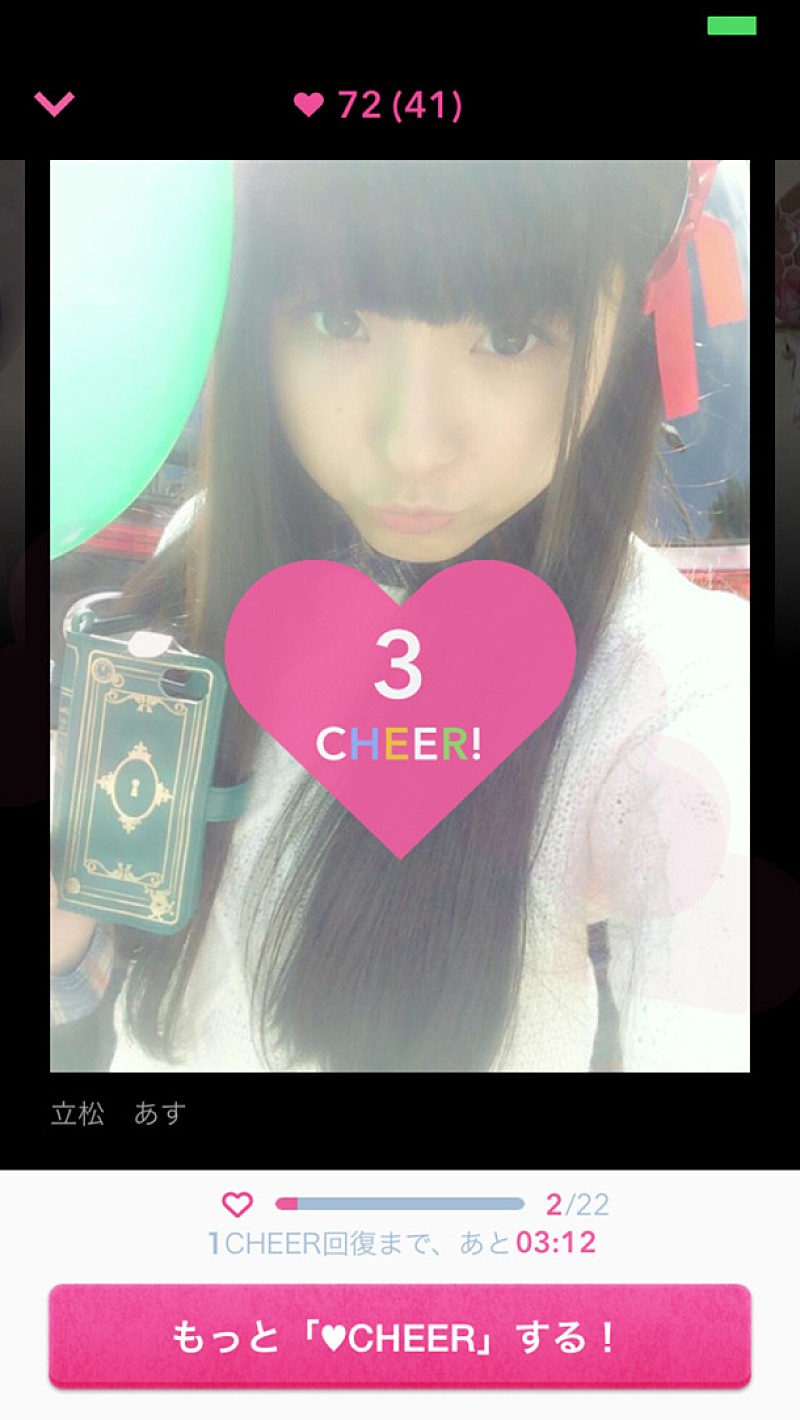Collapse the view with the down chevron

click(x=54, y=104)
